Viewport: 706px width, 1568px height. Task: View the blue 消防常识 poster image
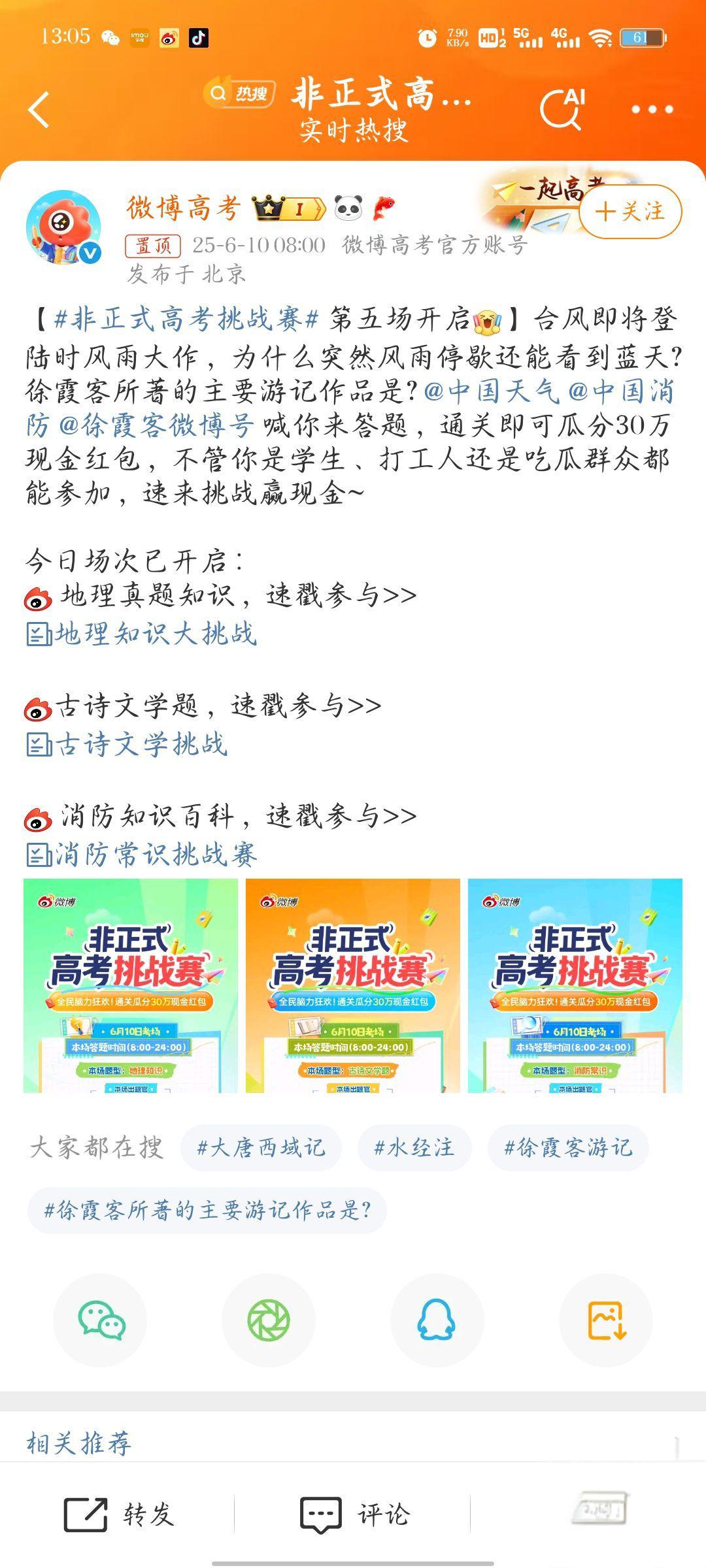tap(575, 985)
